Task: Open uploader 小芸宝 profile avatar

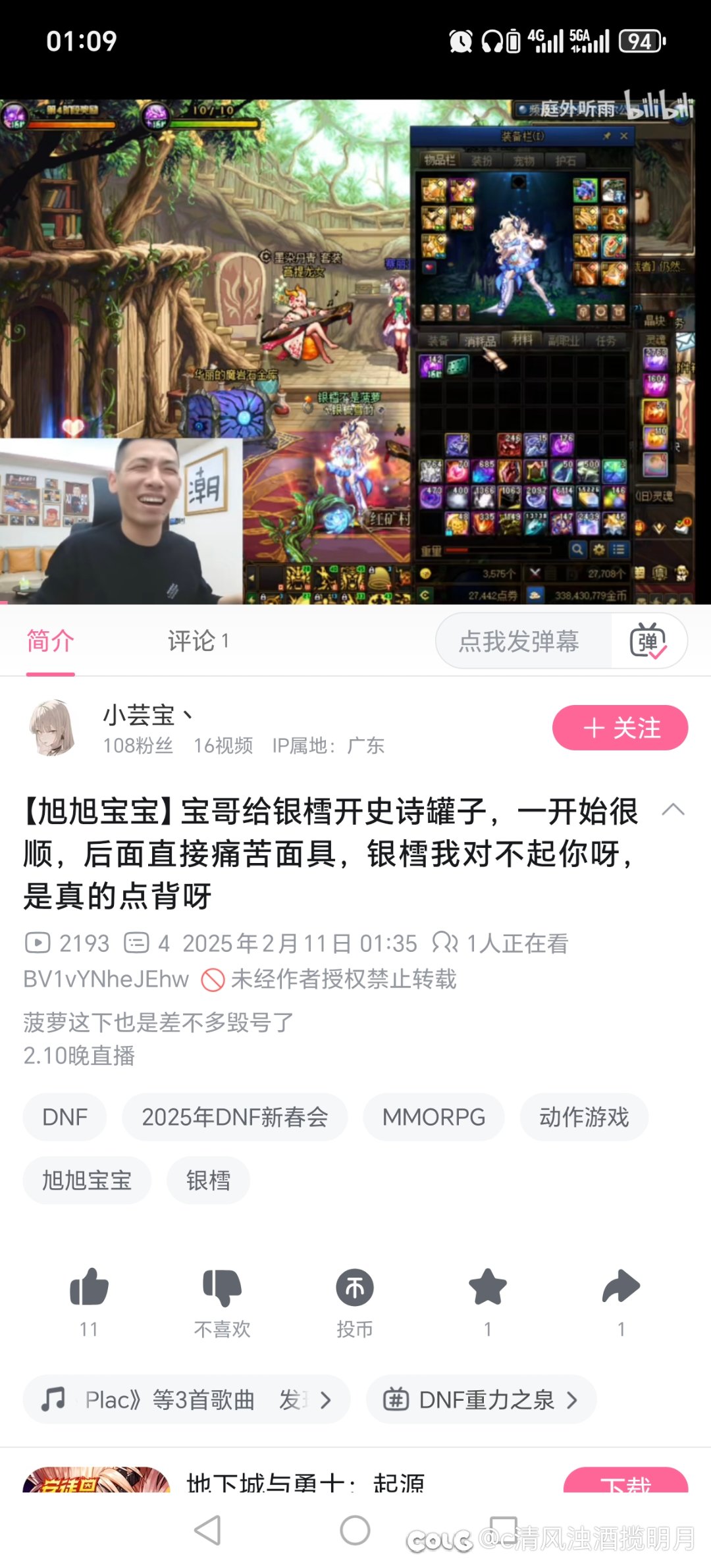Action: [53, 727]
